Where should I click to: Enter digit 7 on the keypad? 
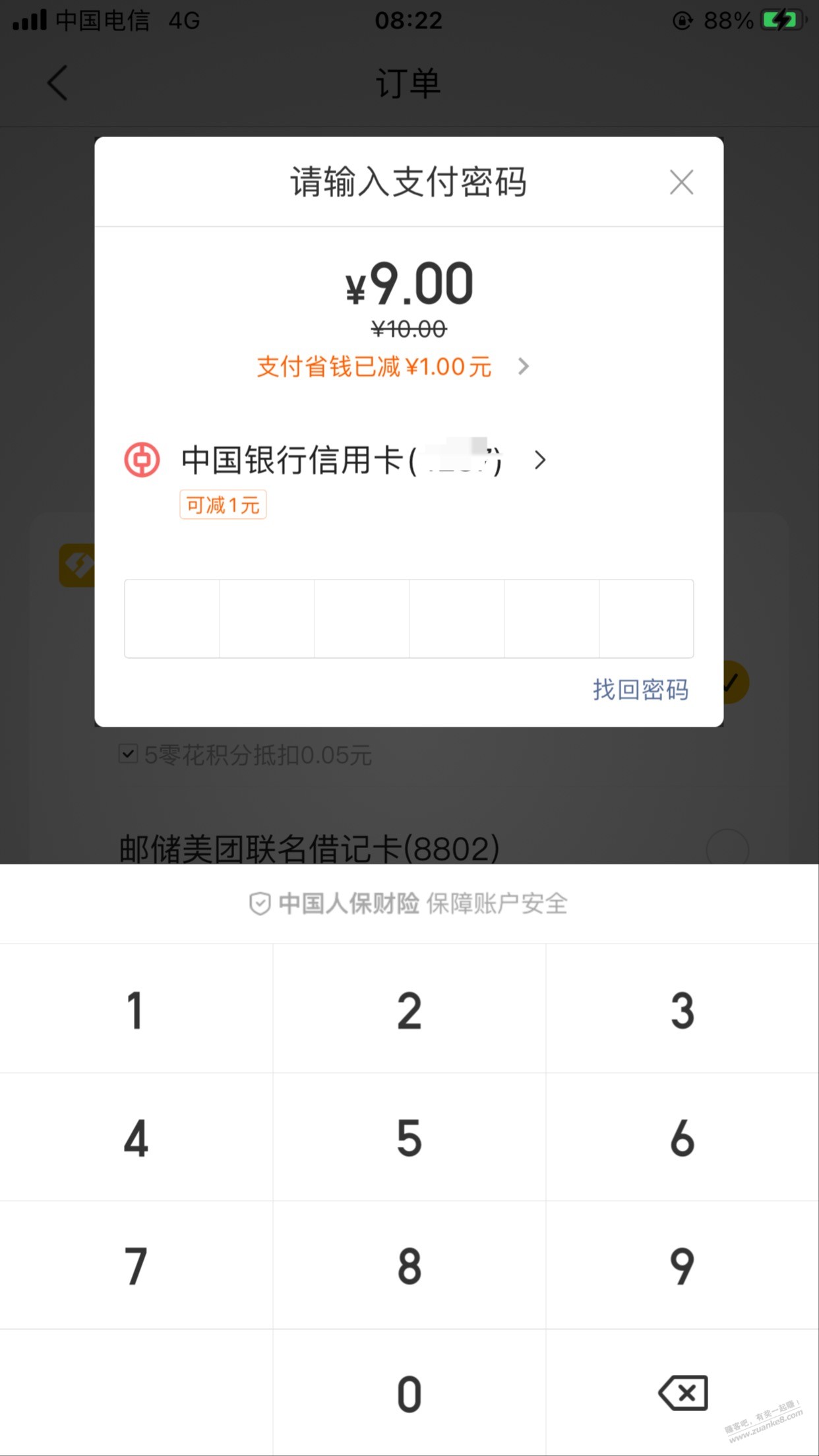click(136, 1266)
